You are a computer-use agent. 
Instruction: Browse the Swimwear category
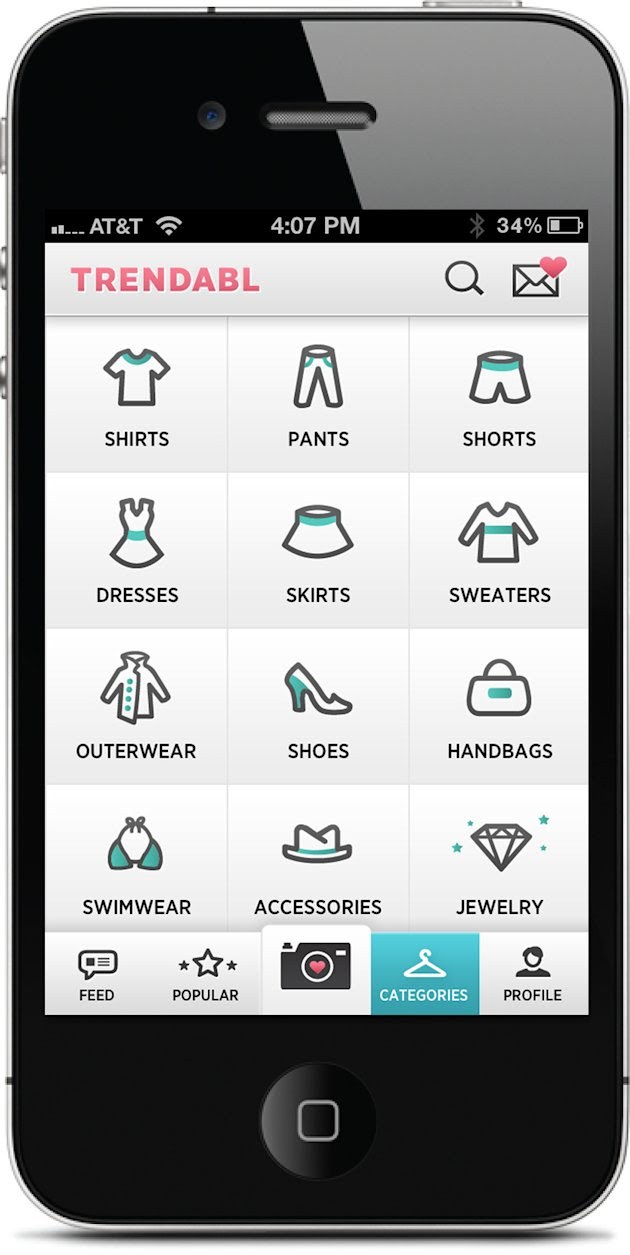point(137,862)
